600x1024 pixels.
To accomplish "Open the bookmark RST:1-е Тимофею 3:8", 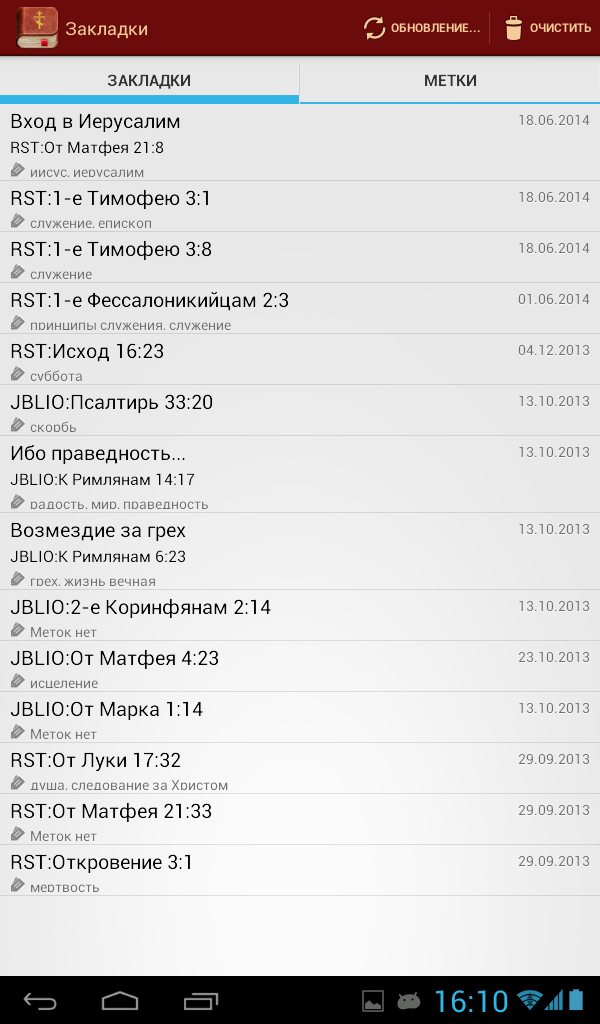I will [x=300, y=257].
